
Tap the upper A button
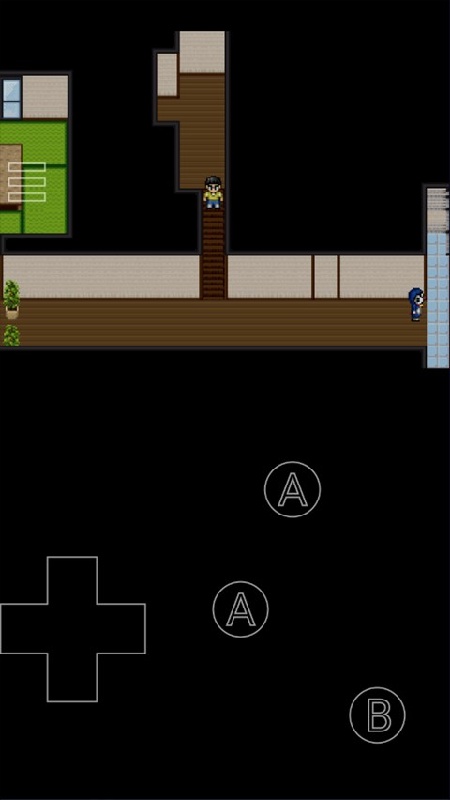pyautogui.click(x=292, y=489)
